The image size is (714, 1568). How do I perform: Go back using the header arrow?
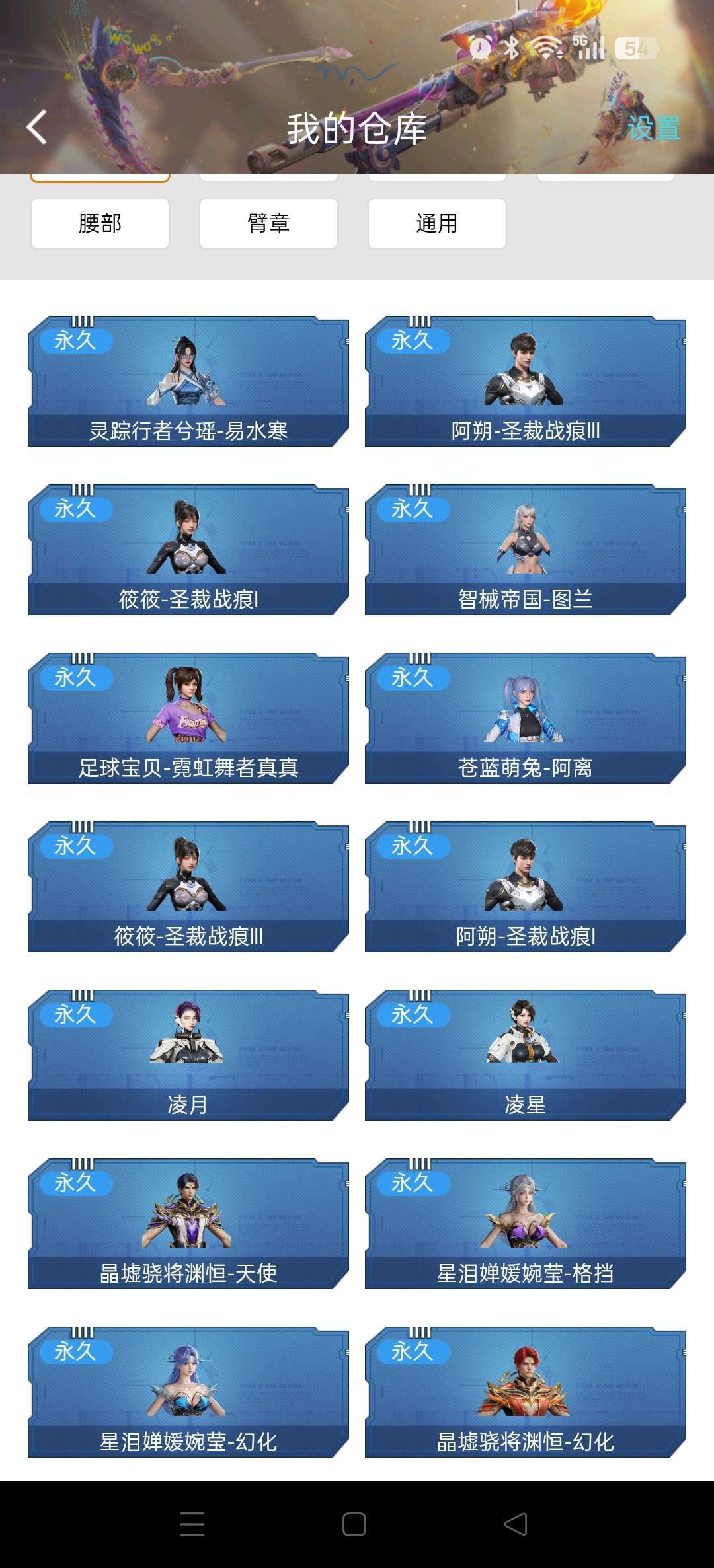[x=37, y=128]
